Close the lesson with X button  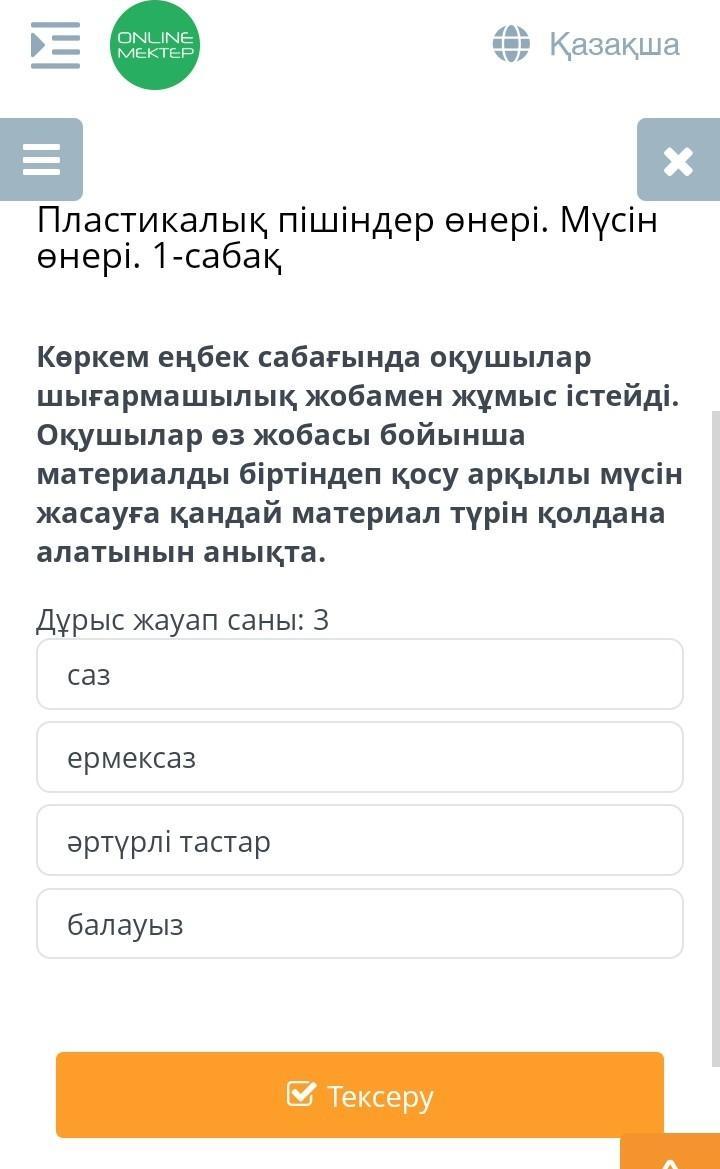[x=678, y=160]
